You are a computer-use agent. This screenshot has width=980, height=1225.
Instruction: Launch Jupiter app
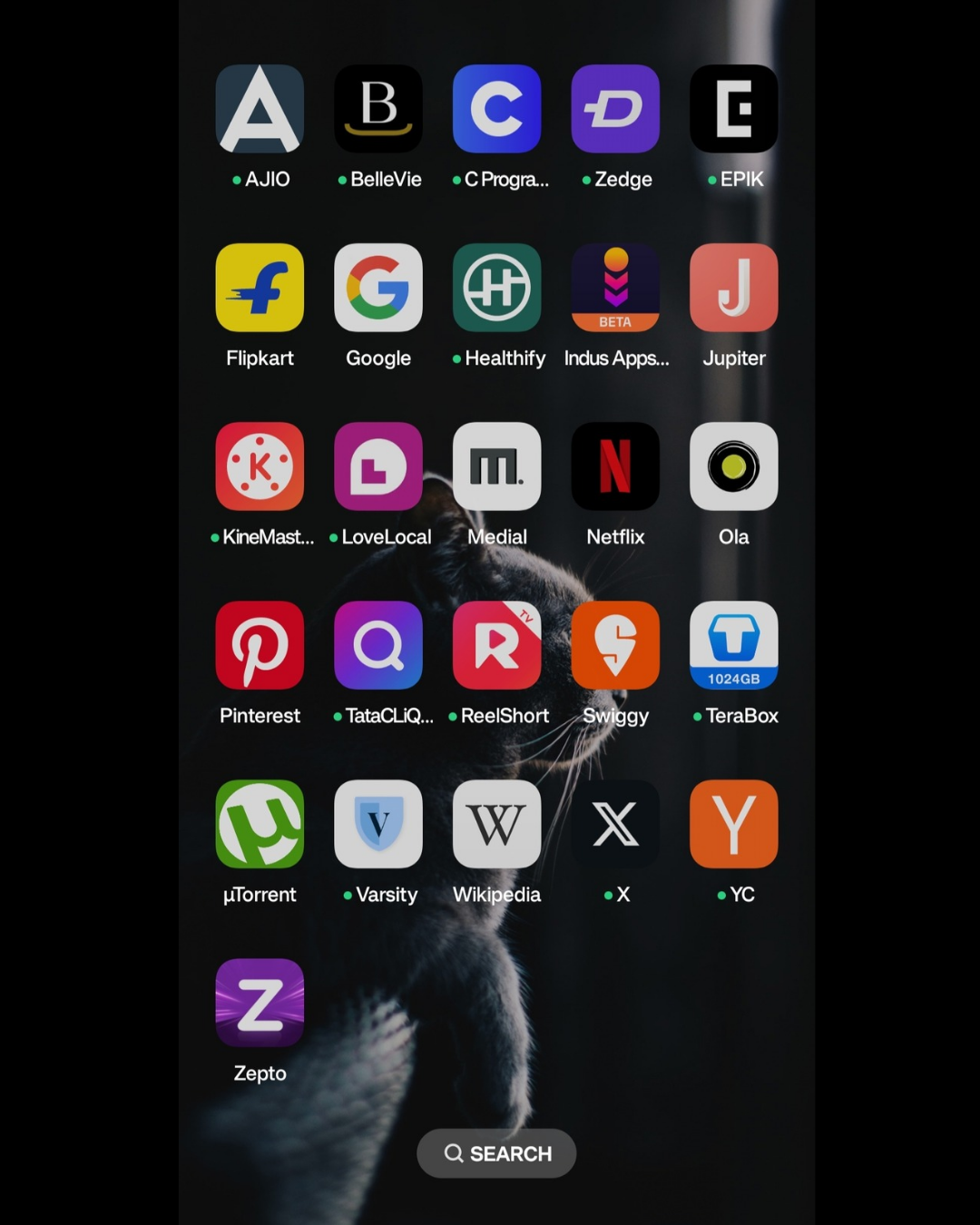click(x=733, y=288)
